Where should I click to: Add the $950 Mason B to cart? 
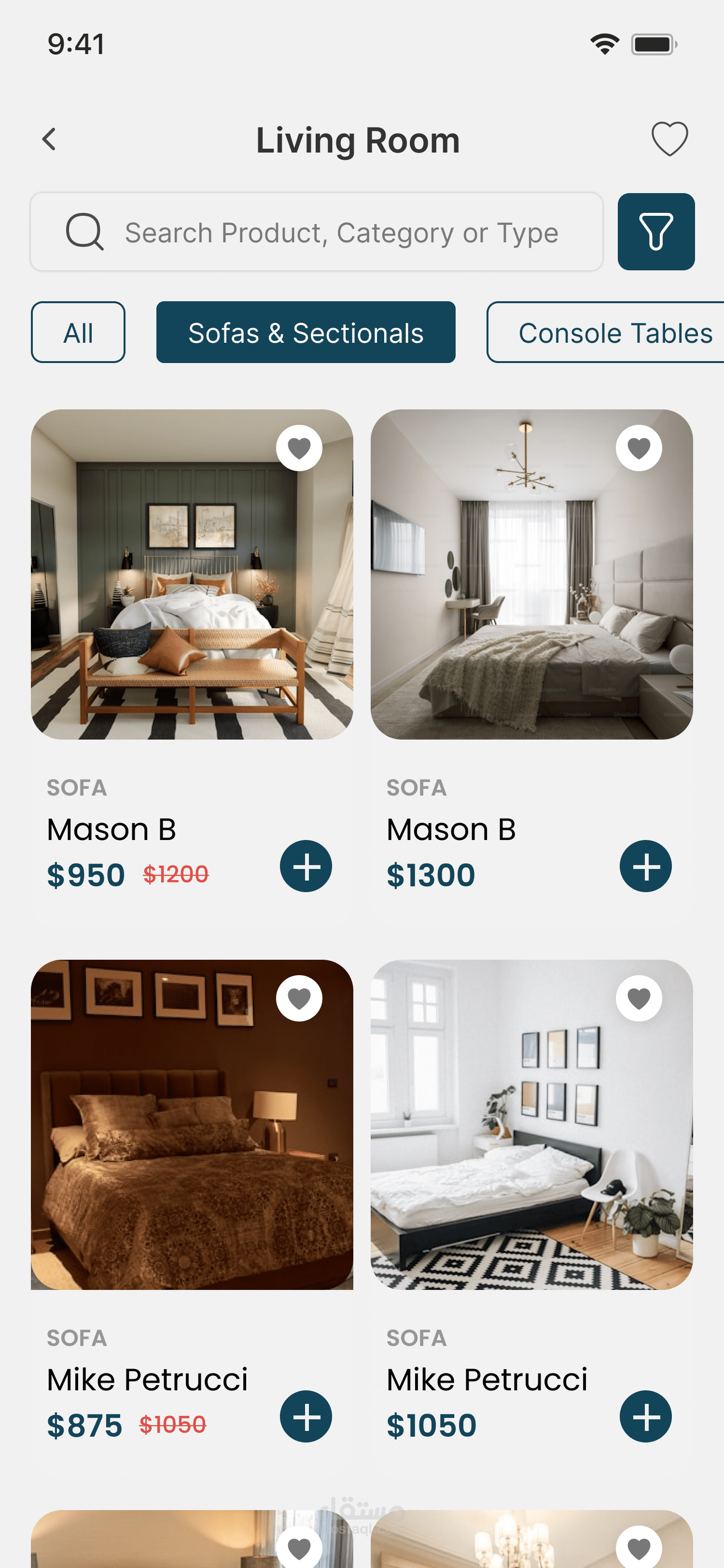pos(306,866)
